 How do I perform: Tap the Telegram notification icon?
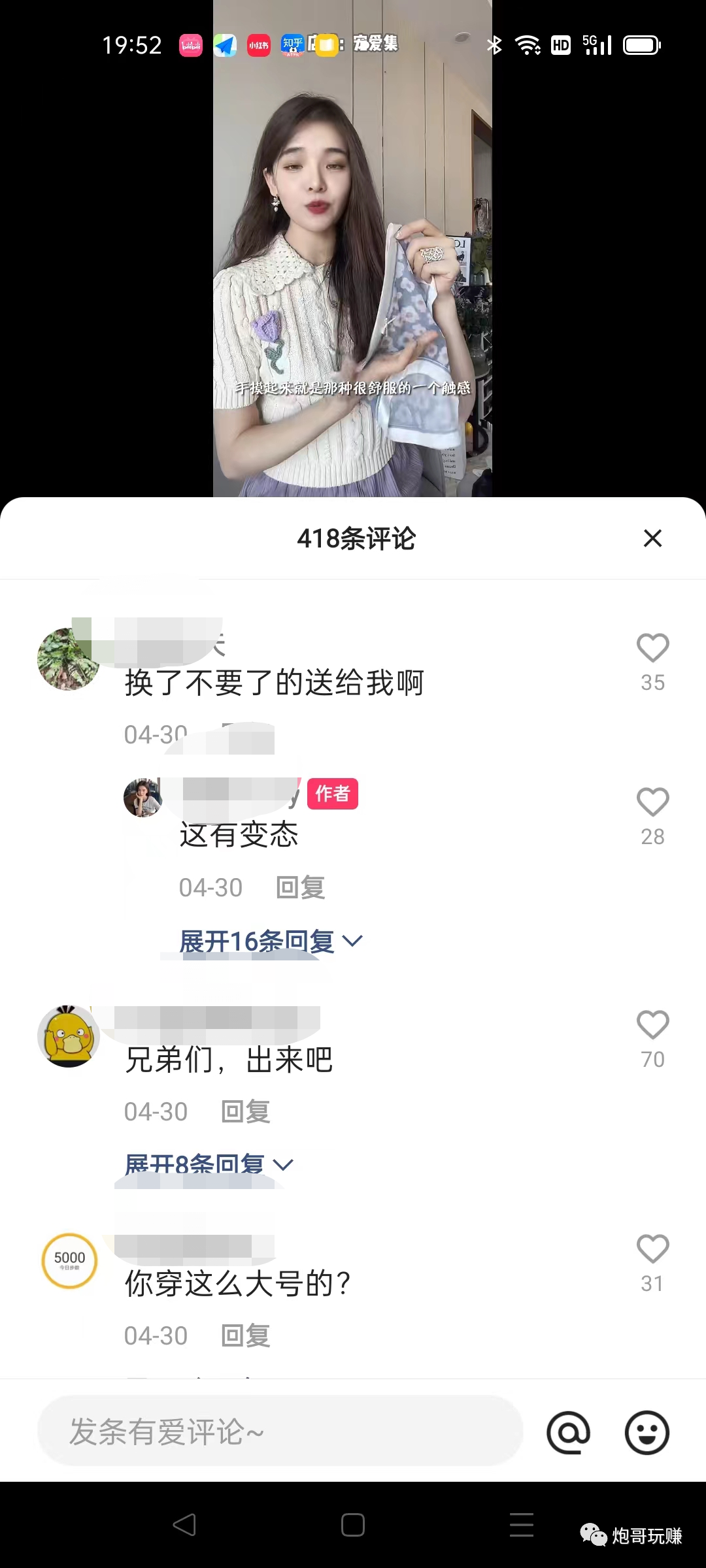[x=226, y=44]
